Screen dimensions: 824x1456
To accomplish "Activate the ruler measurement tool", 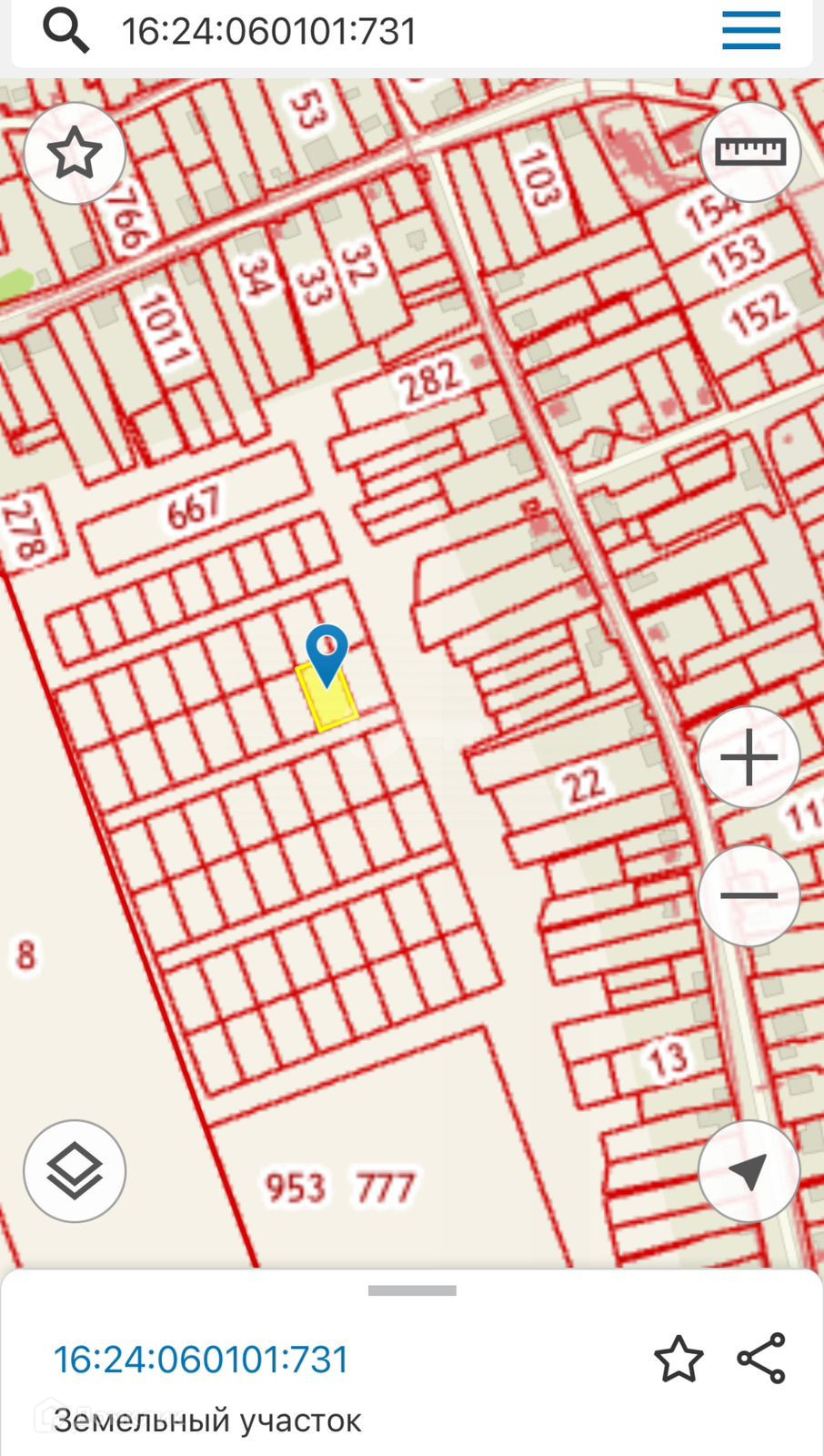I will 749,151.
